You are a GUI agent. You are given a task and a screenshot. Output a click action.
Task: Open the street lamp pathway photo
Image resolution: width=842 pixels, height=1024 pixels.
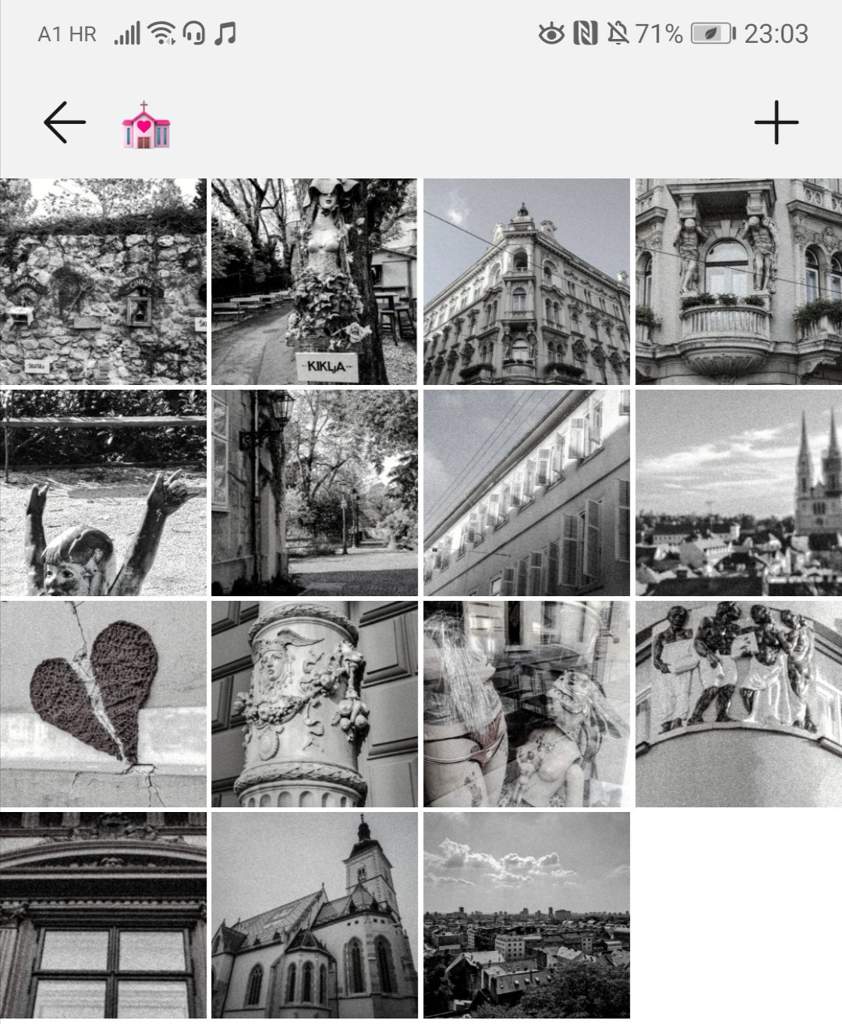click(x=314, y=493)
